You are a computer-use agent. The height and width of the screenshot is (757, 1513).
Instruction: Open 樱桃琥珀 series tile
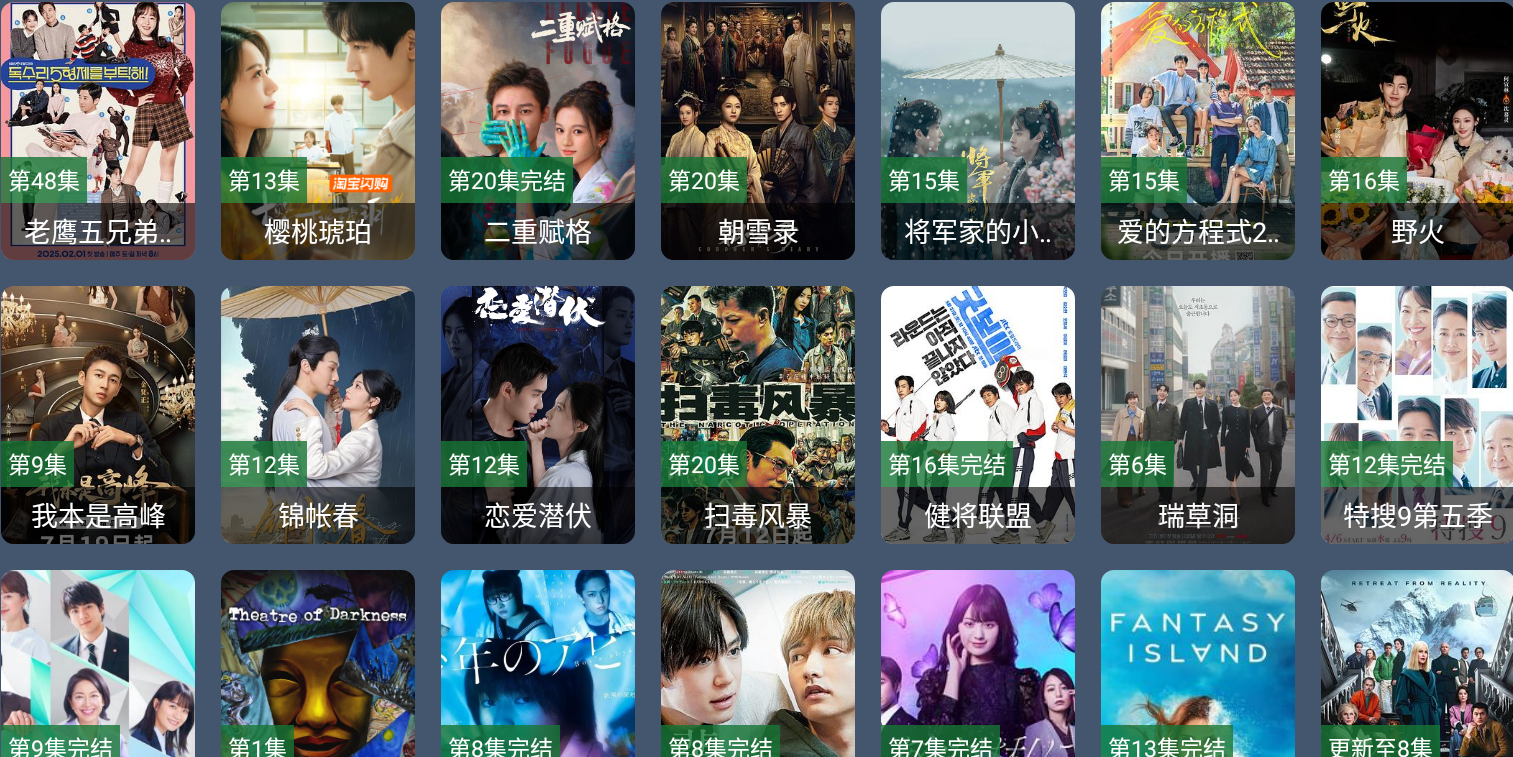[318, 130]
